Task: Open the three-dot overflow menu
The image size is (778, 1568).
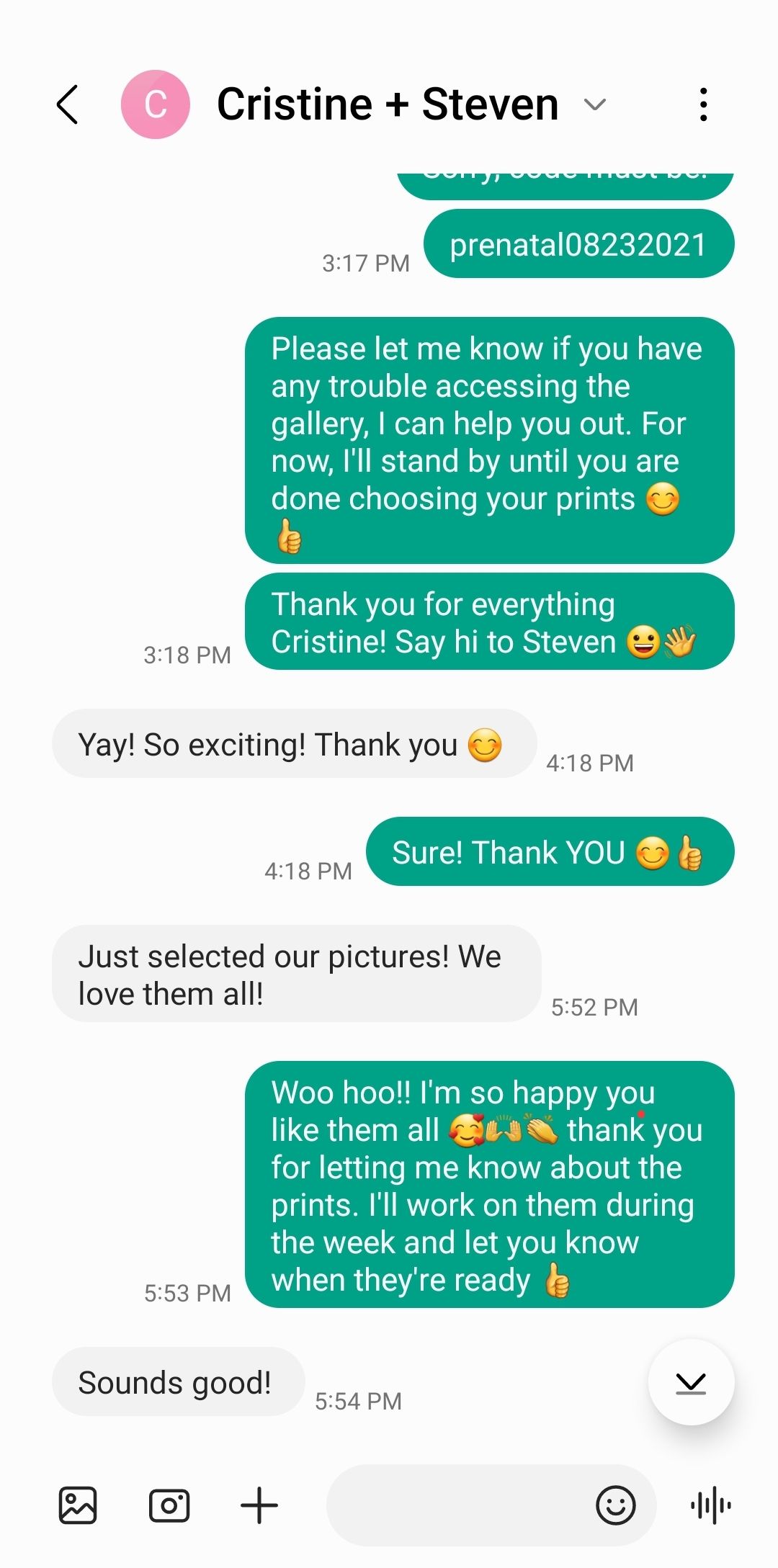Action: (x=703, y=105)
